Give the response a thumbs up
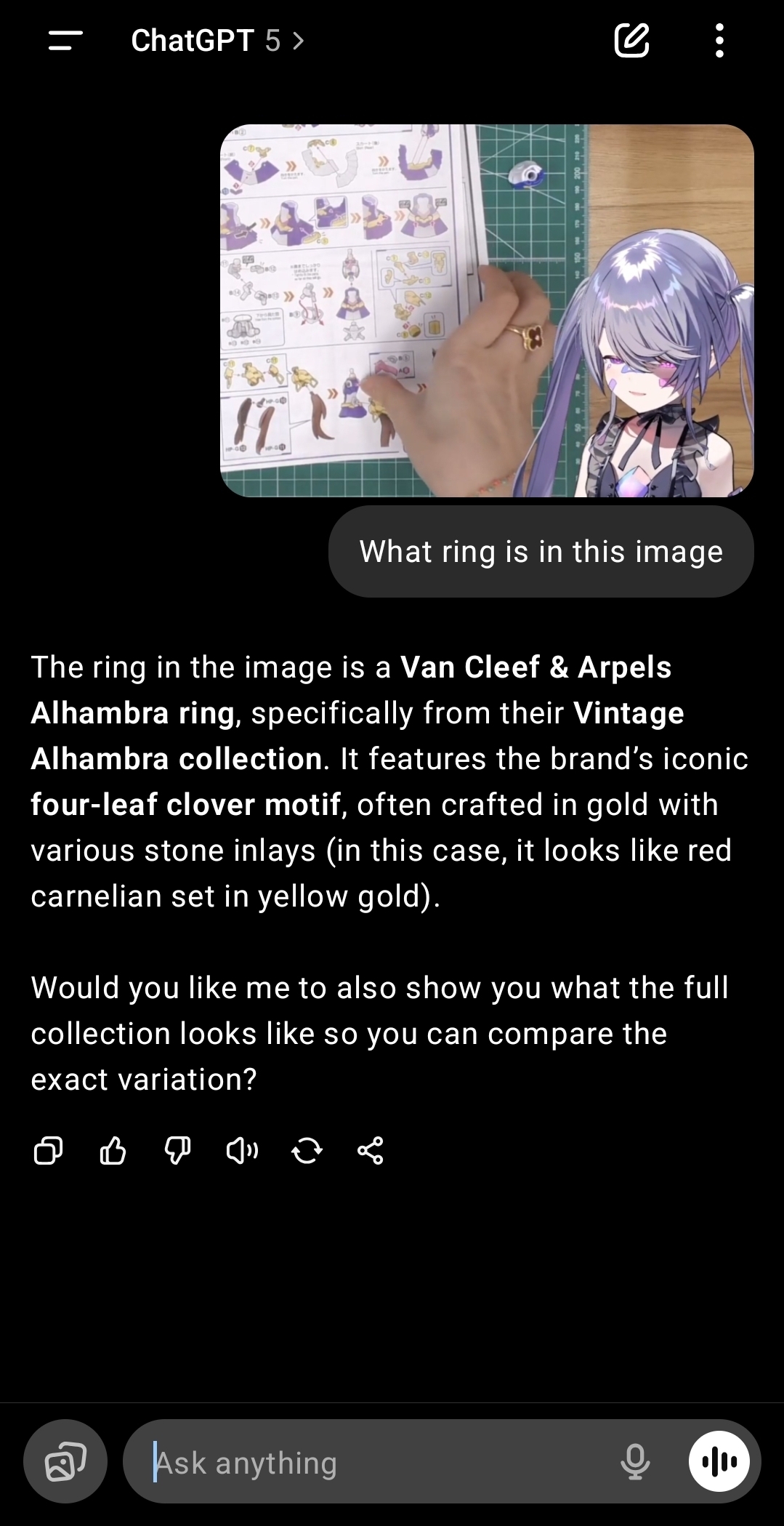 113,1151
